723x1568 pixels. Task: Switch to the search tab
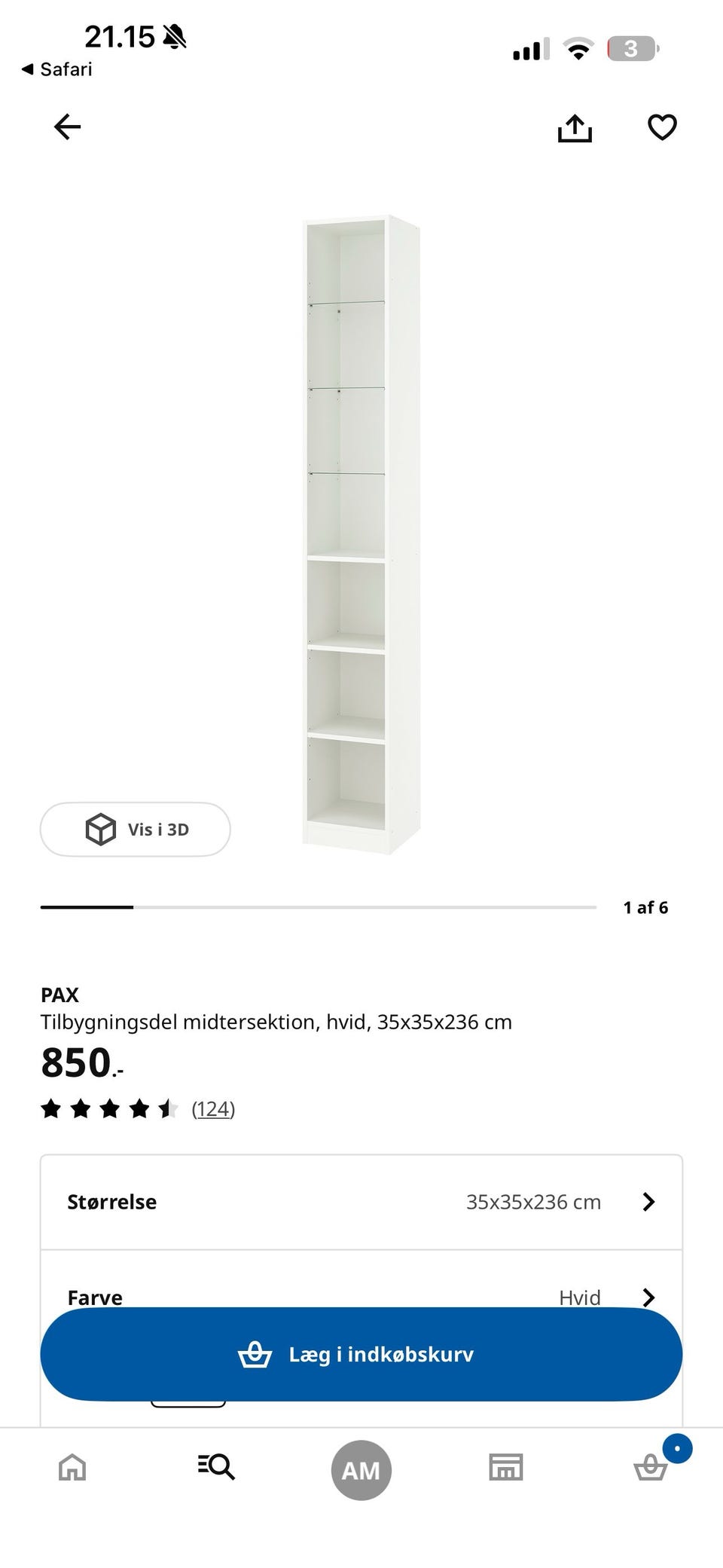(216, 1466)
